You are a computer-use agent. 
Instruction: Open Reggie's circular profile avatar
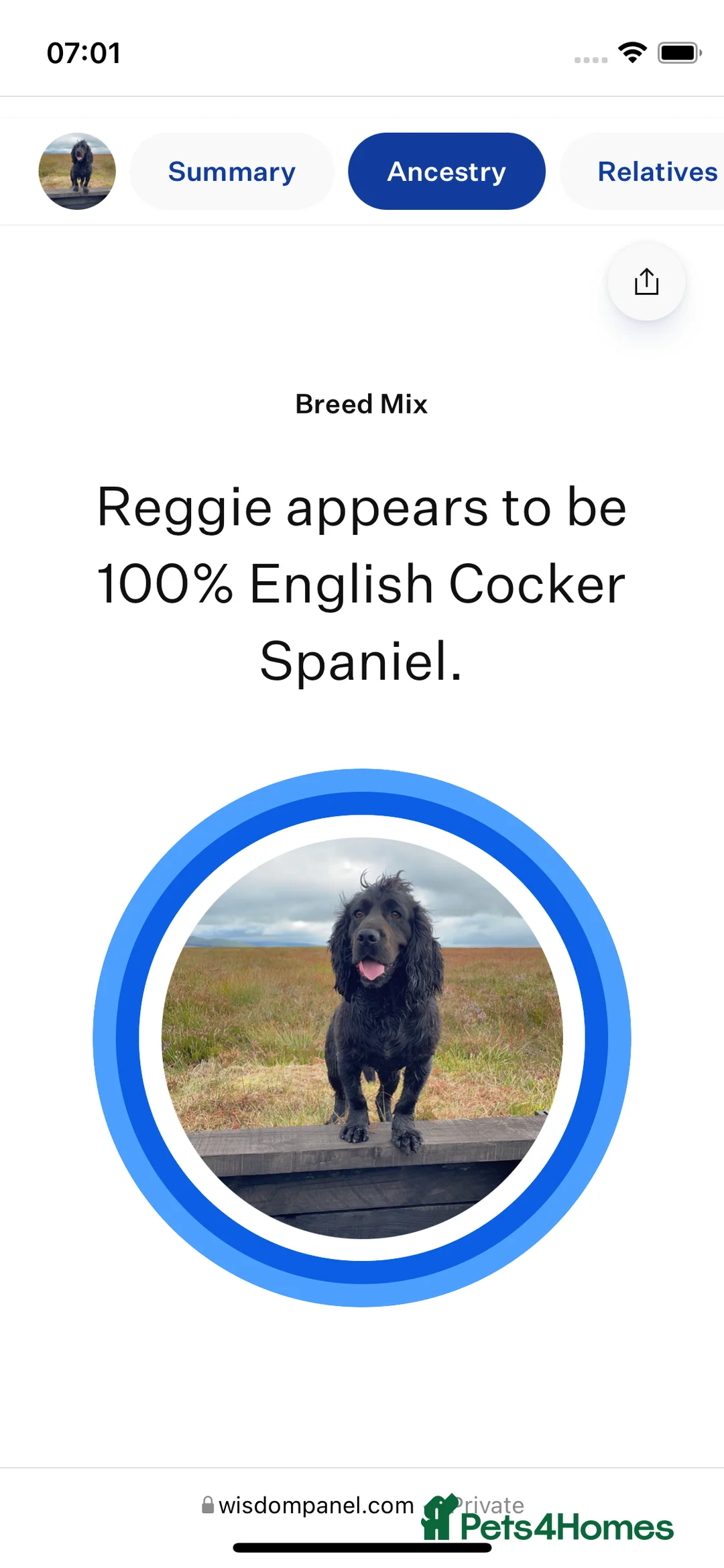tap(77, 170)
